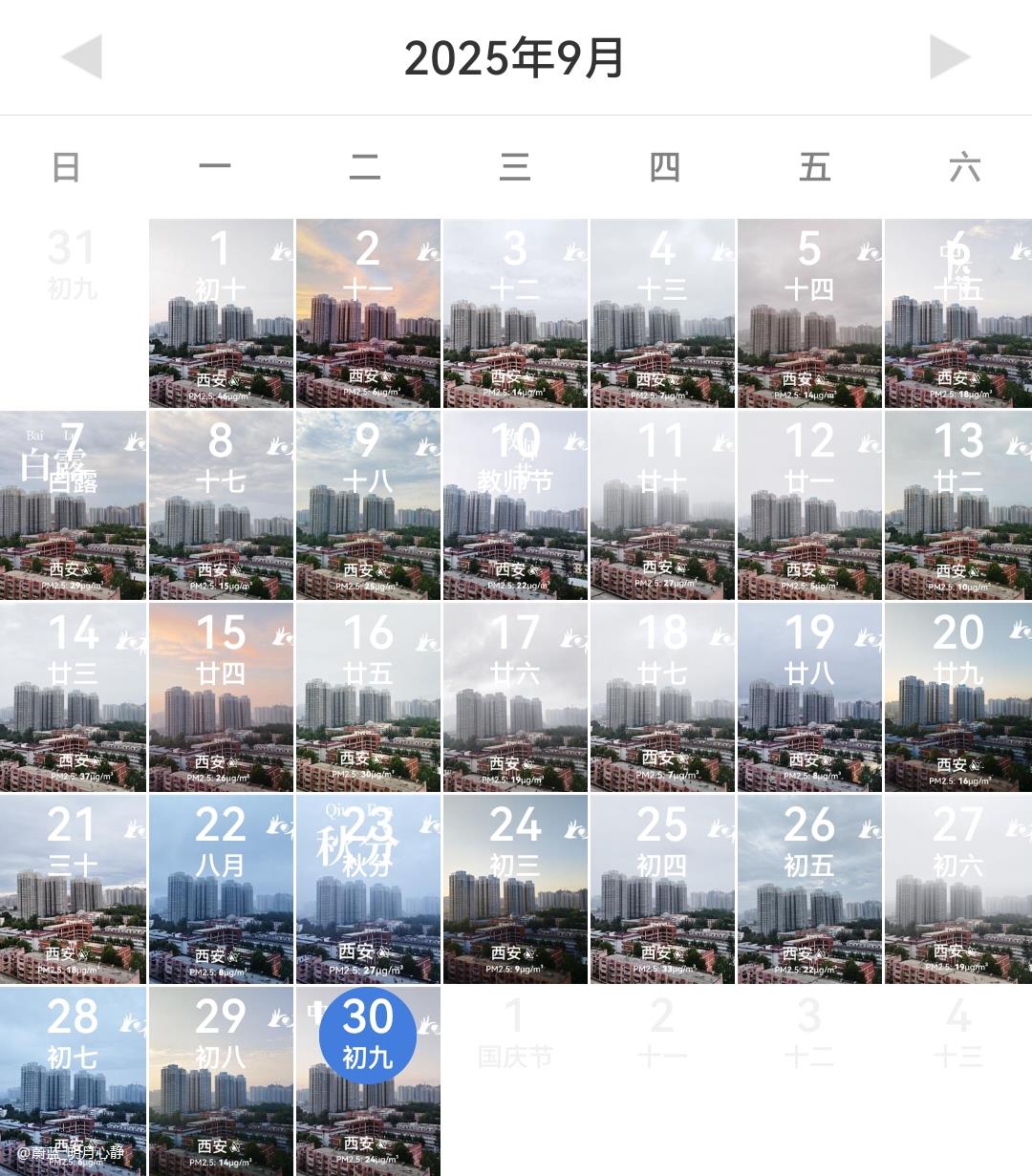Open the 白露 entry on September 7
This screenshot has width=1032, height=1176.
pyautogui.click(x=74, y=505)
